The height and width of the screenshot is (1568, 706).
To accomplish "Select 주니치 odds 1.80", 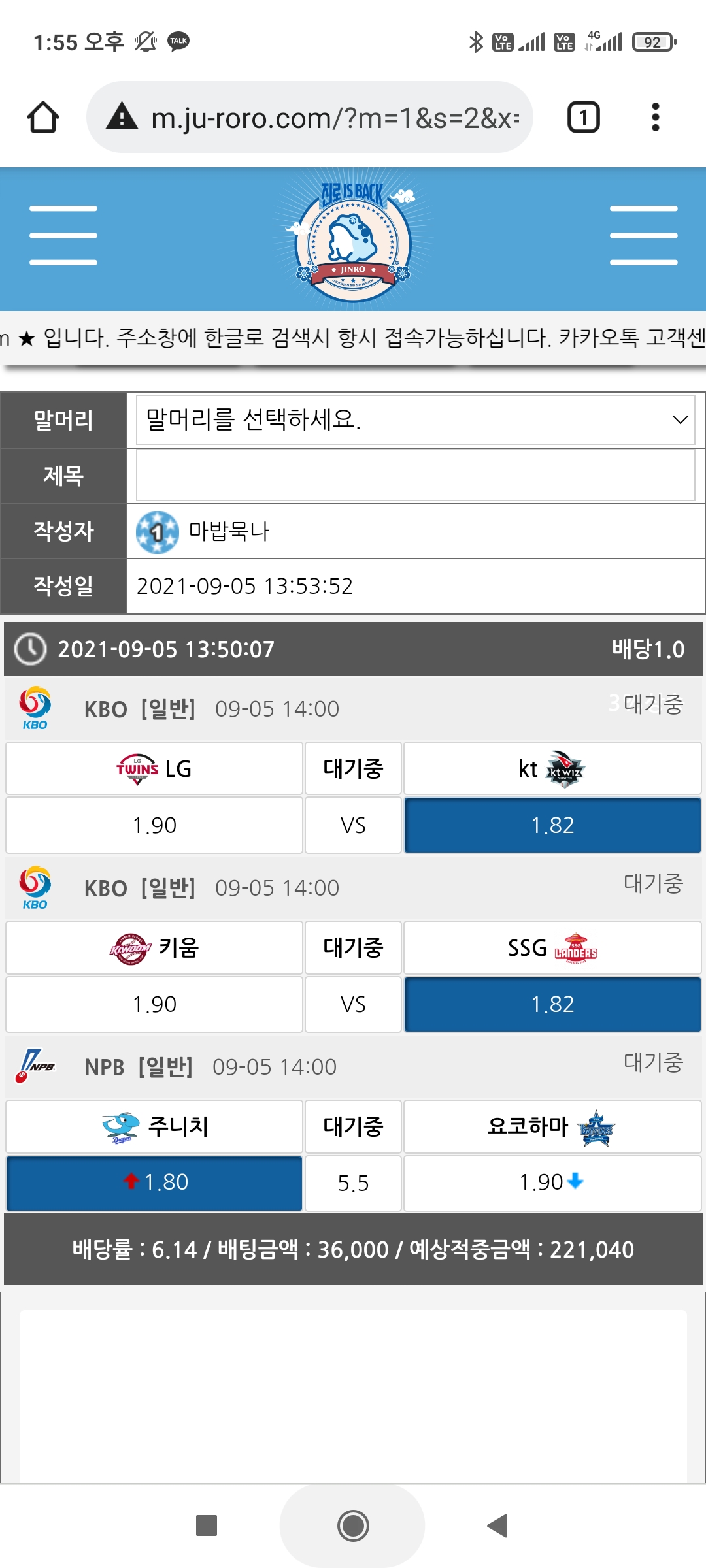I will 154,1183.
